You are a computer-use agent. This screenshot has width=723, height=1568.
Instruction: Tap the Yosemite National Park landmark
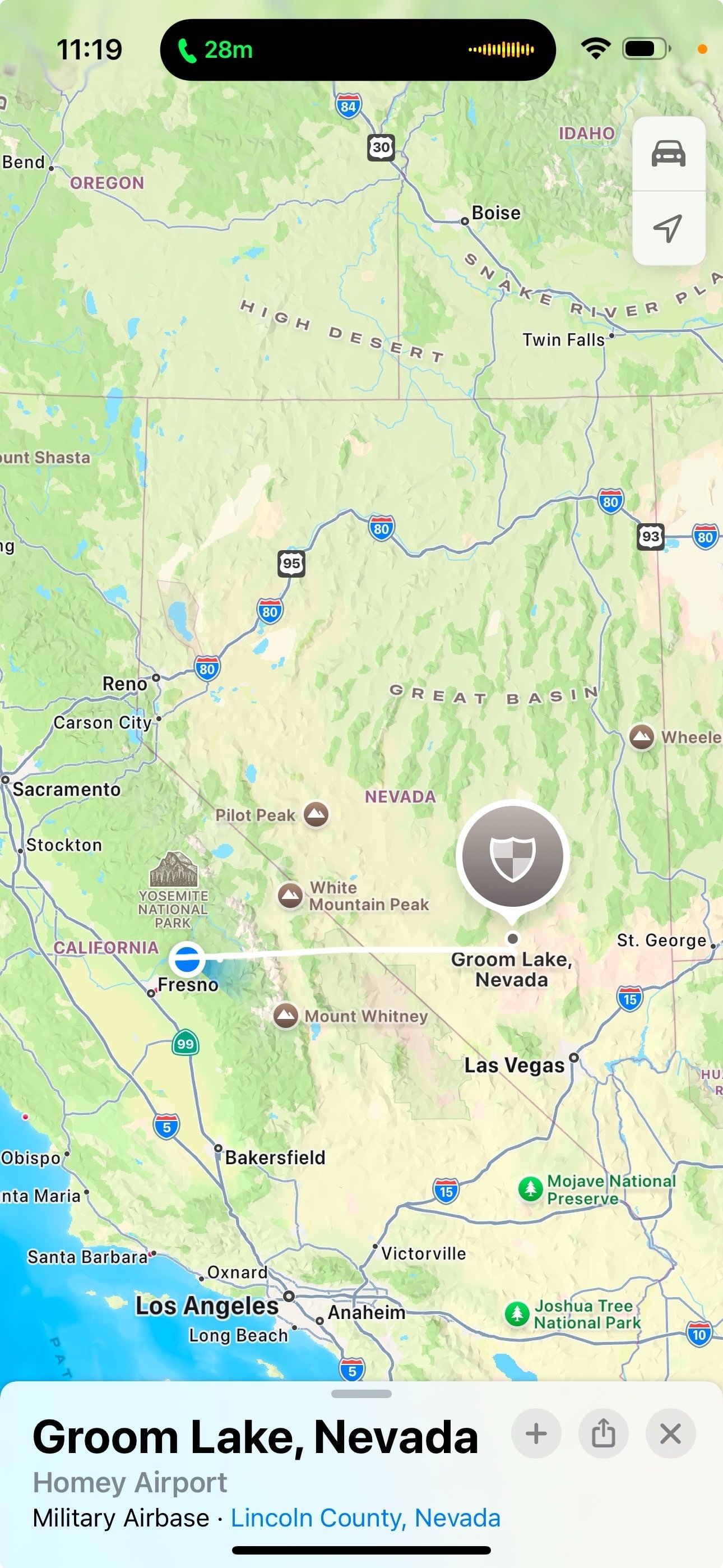pos(173,870)
